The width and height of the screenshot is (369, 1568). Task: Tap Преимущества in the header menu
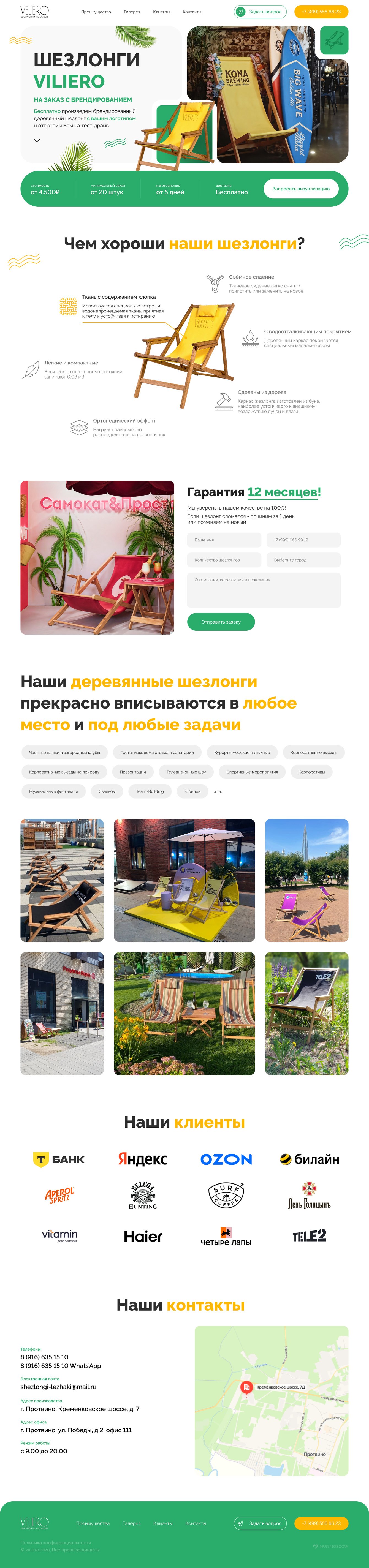coord(96,12)
